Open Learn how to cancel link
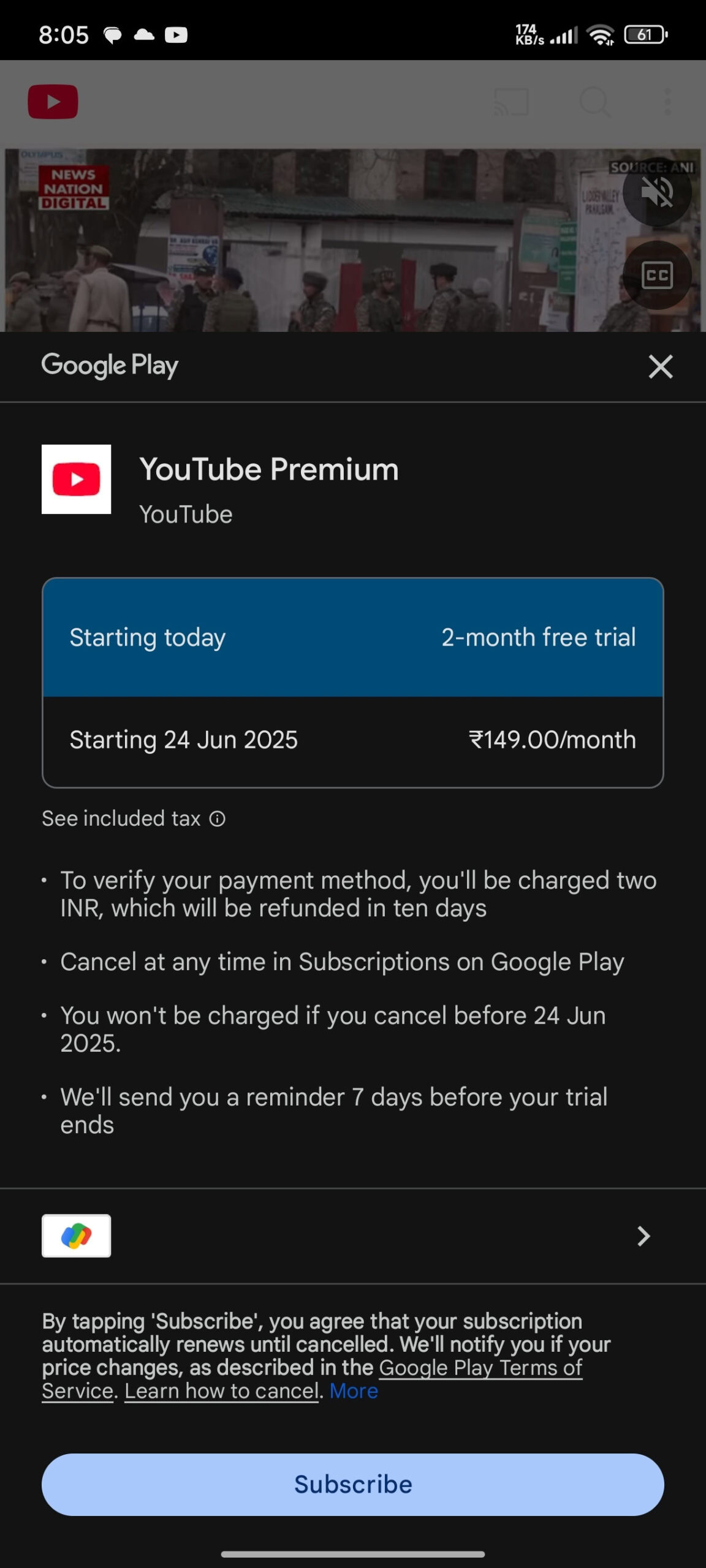Viewport: 706px width, 1568px height. 221,1391
